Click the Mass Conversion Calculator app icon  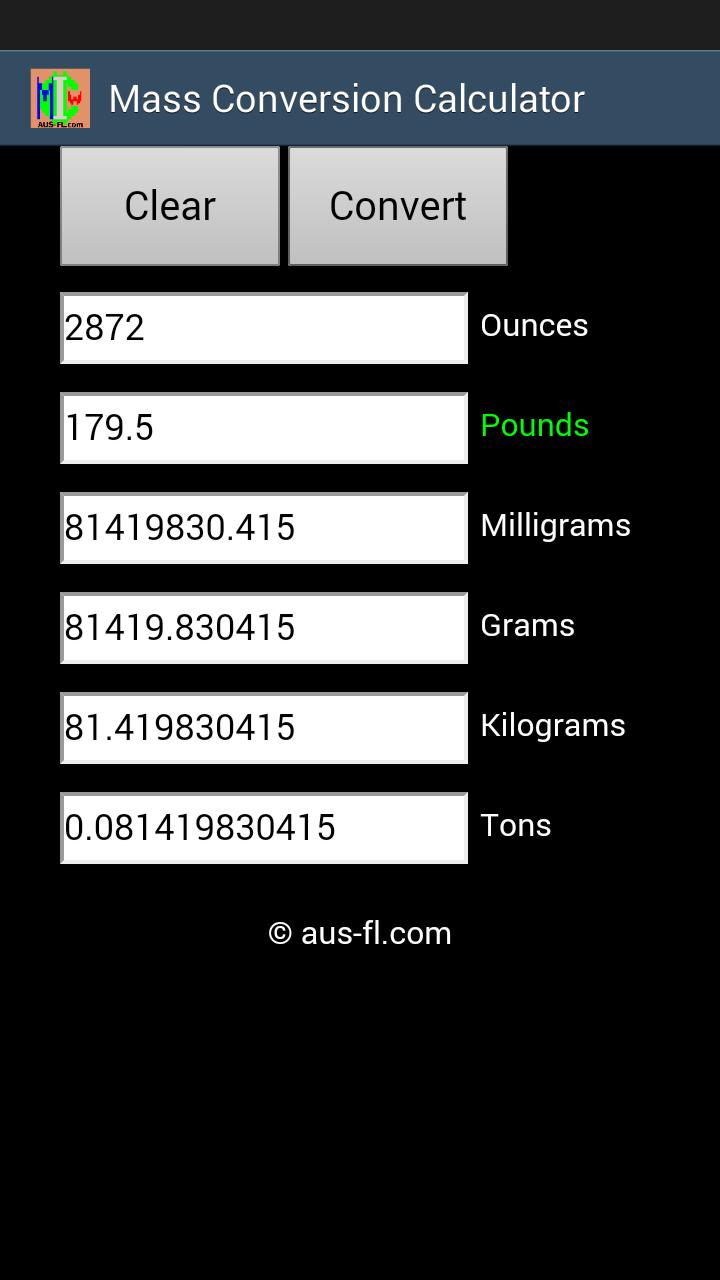[60, 98]
